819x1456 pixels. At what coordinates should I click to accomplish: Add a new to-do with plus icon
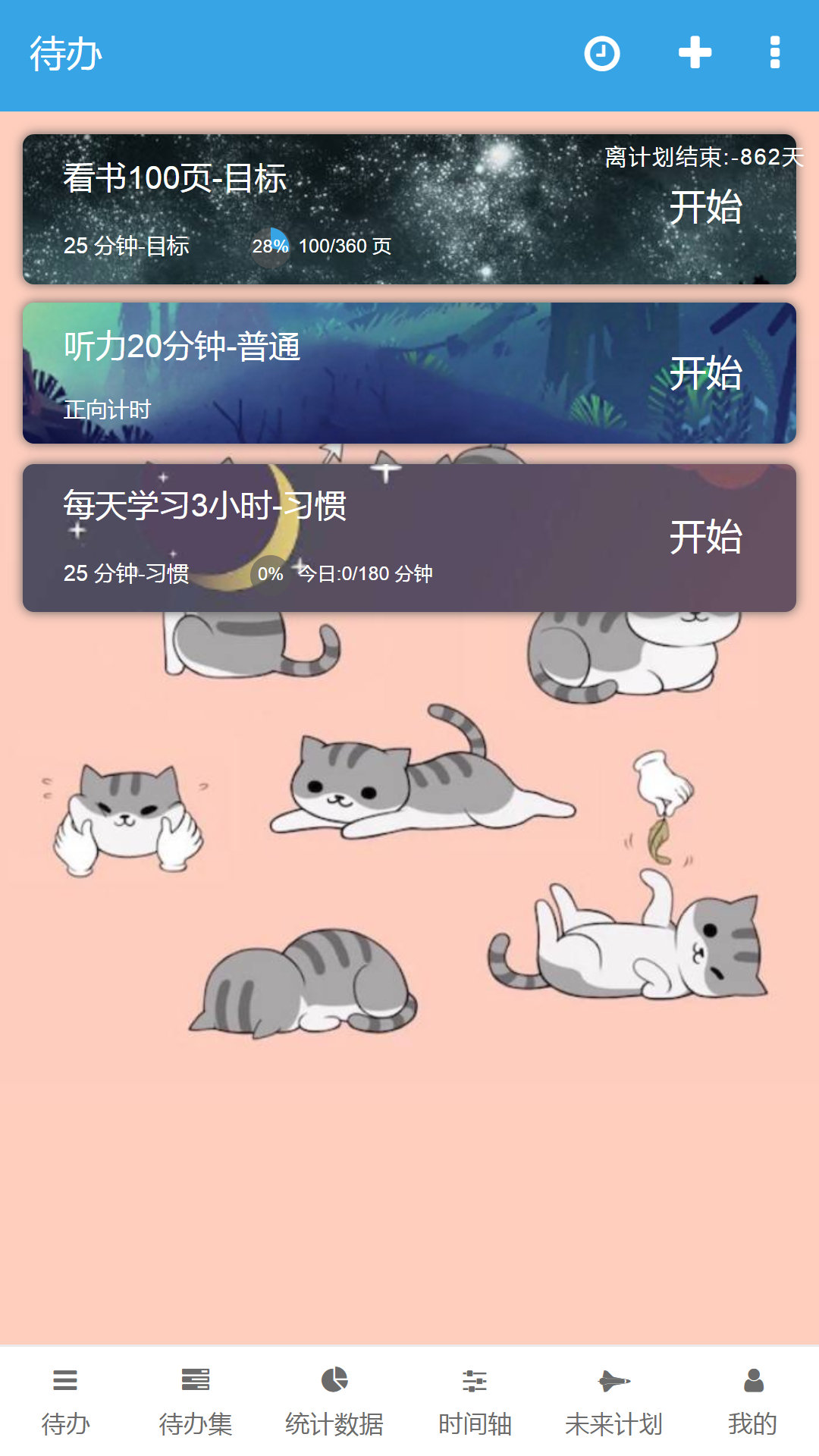point(695,53)
